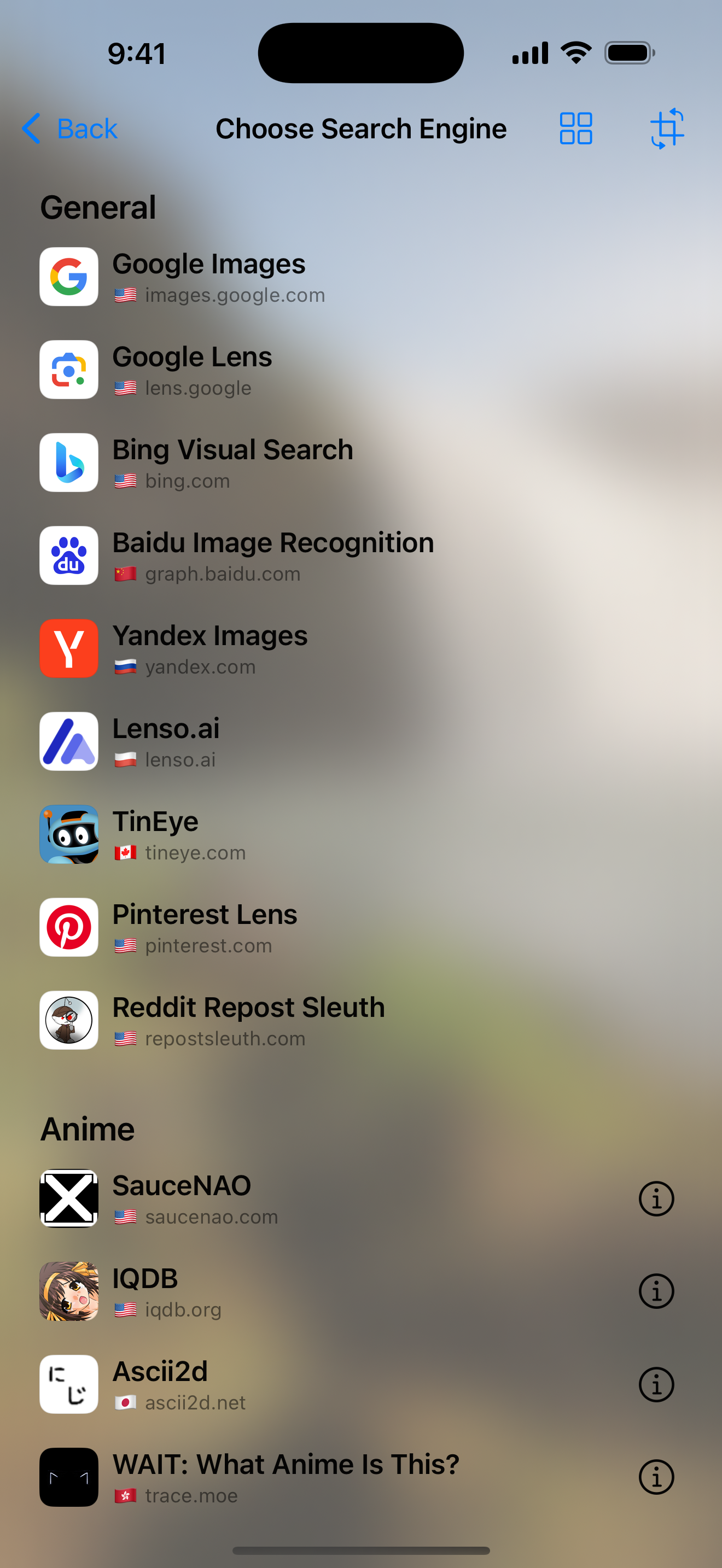Switch to grid layout view
Image resolution: width=722 pixels, height=1568 pixels.
click(x=575, y=128)
